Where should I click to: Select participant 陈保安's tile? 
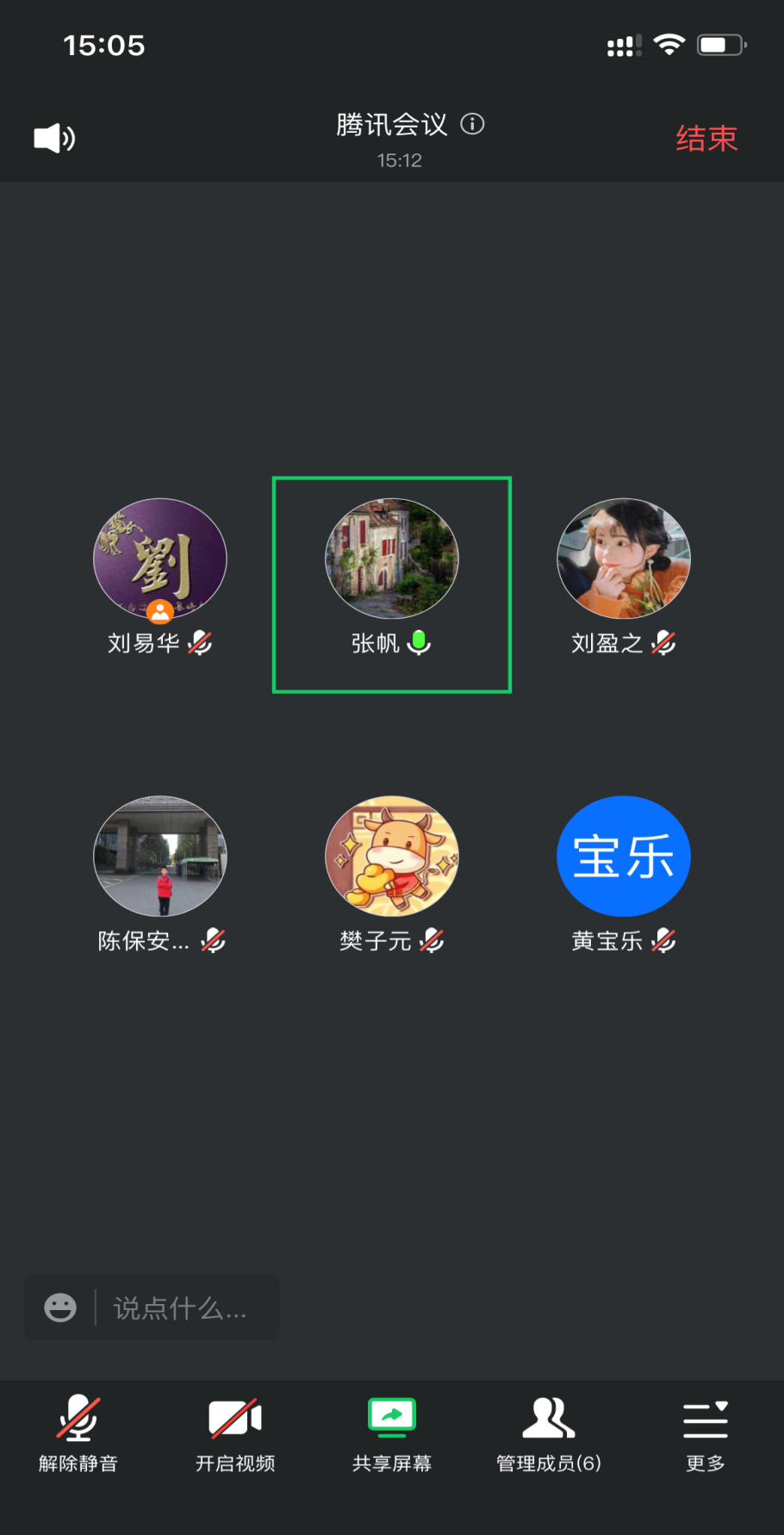tap(160, 857)
